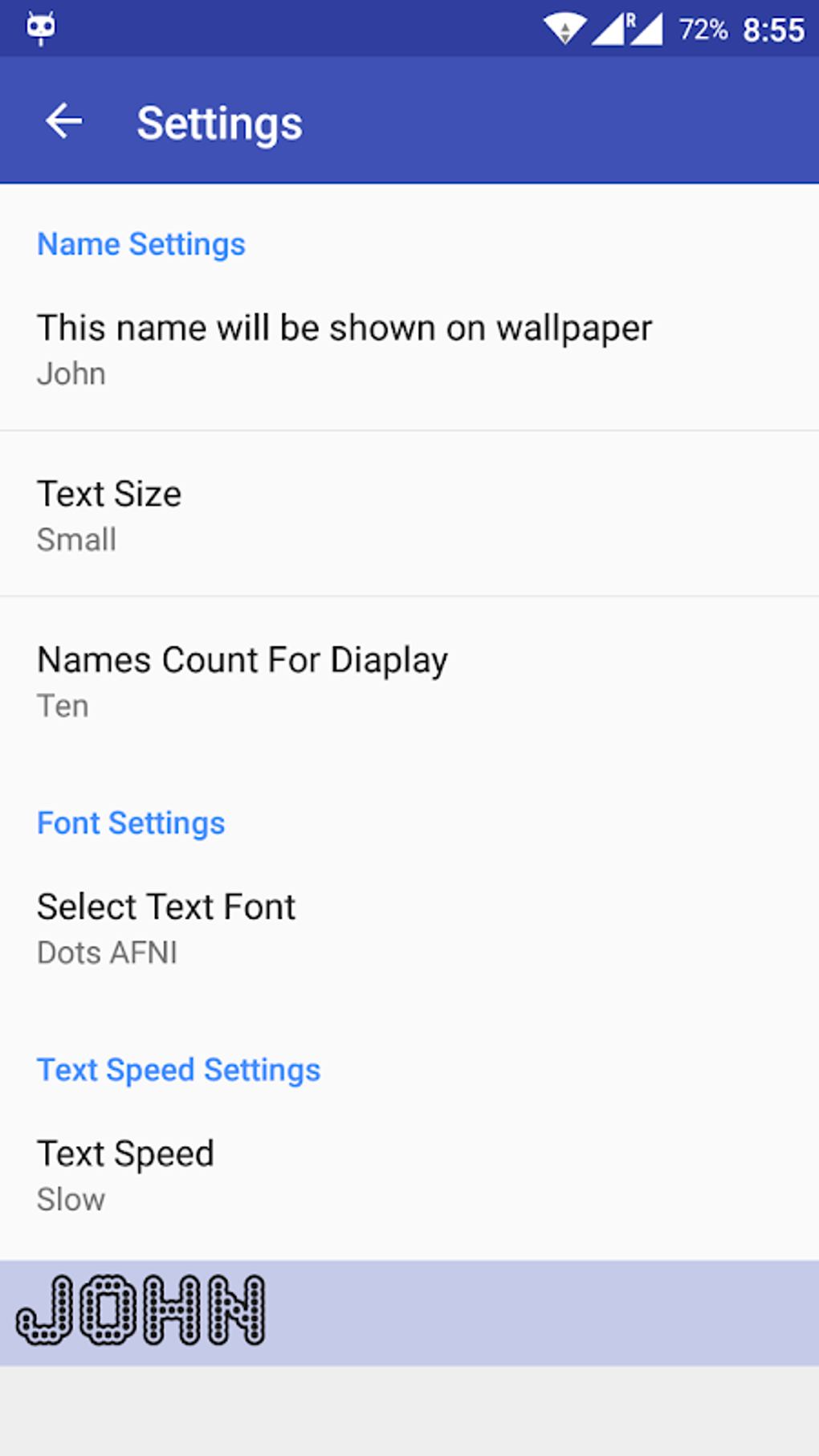Open the Text Size setting

pos(409,515)
